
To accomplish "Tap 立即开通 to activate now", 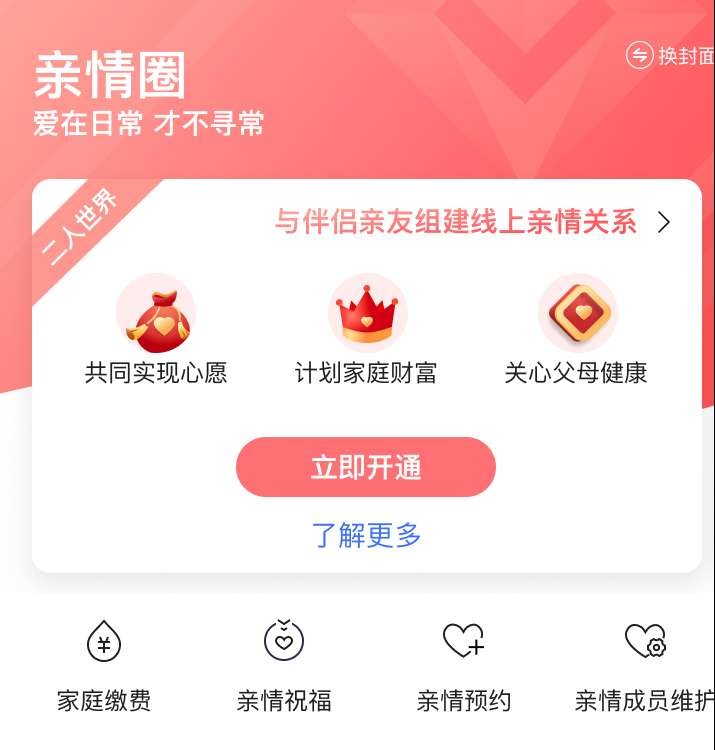I will point(366,467).
